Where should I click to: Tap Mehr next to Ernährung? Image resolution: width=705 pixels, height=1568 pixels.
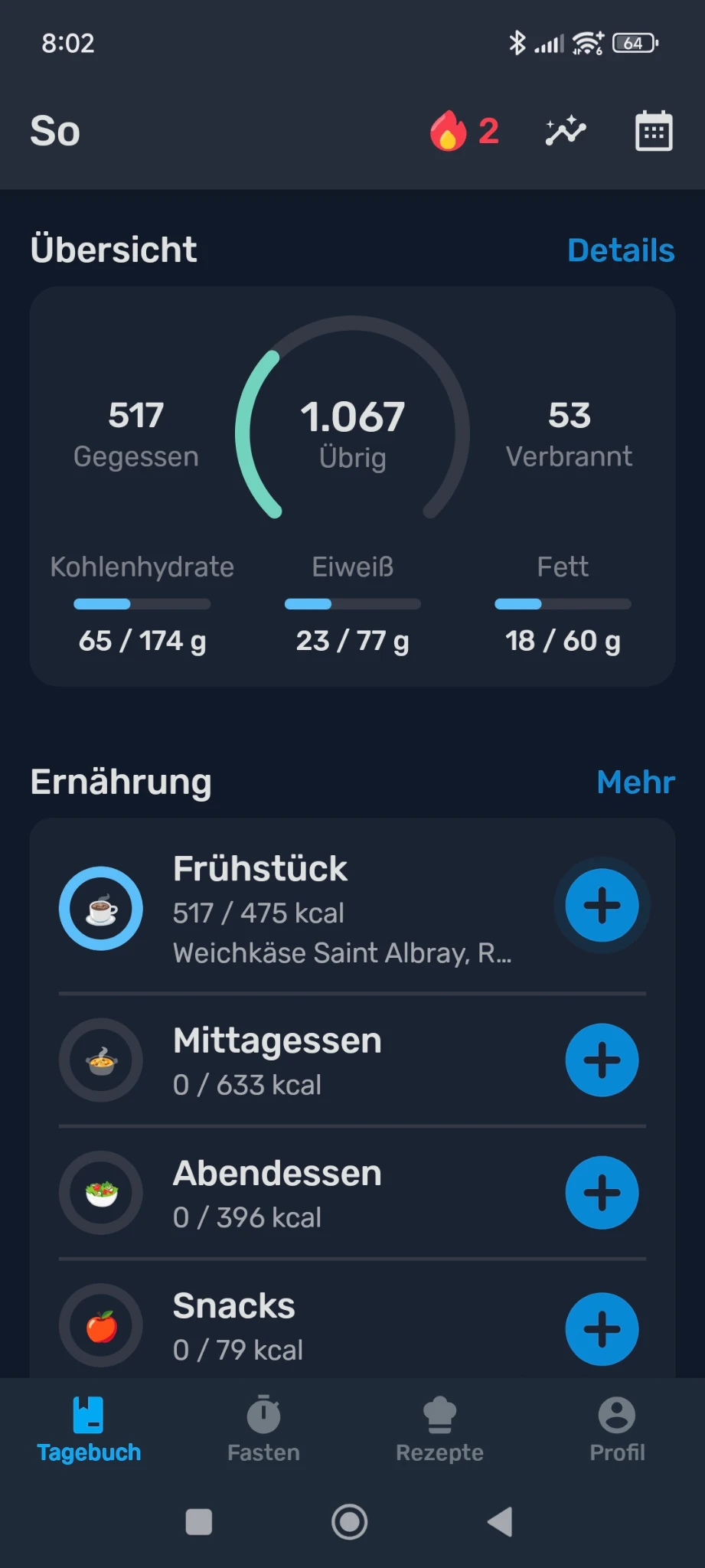(x=635, y=782)
